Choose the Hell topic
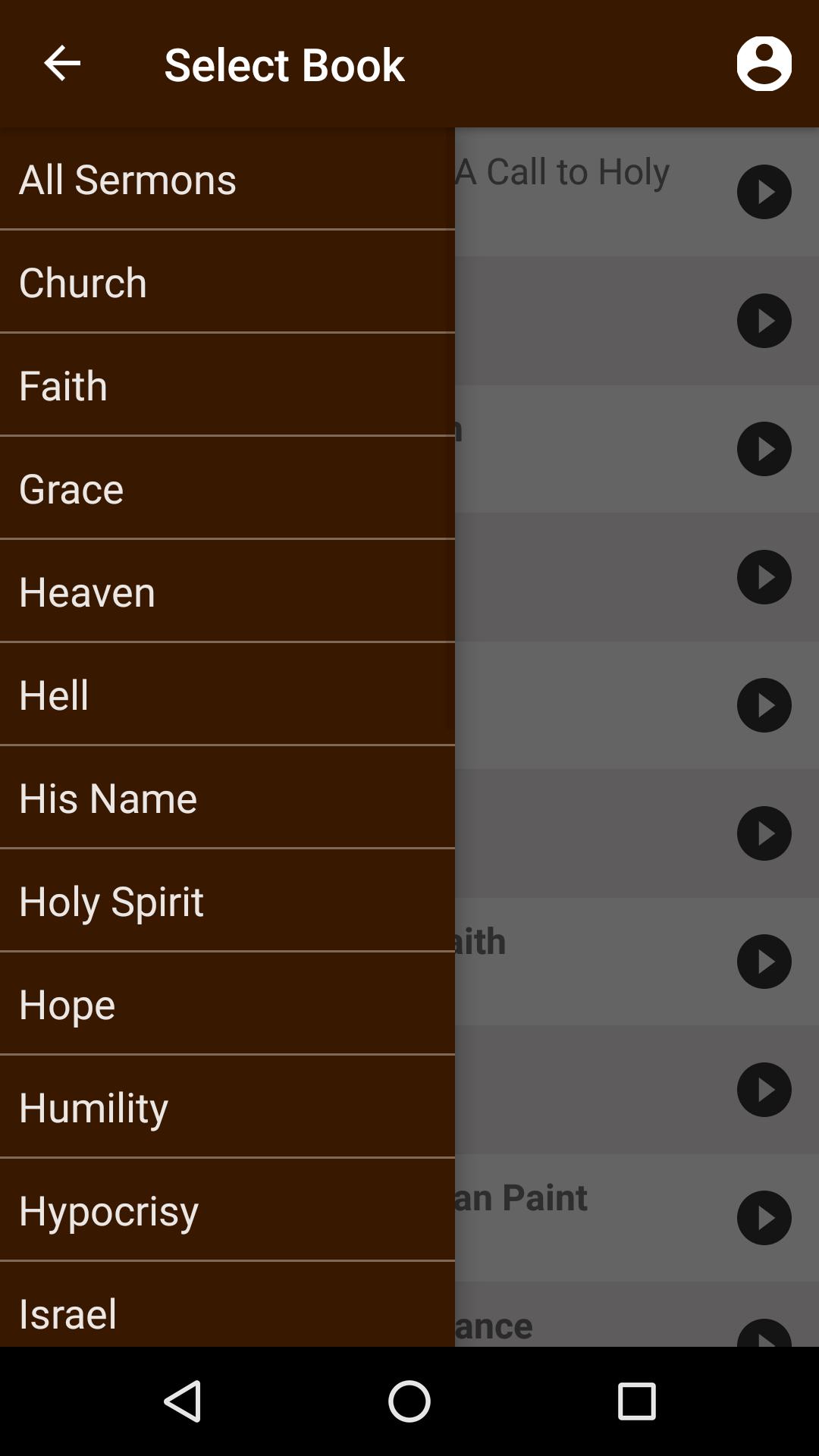 coord(227,695)
